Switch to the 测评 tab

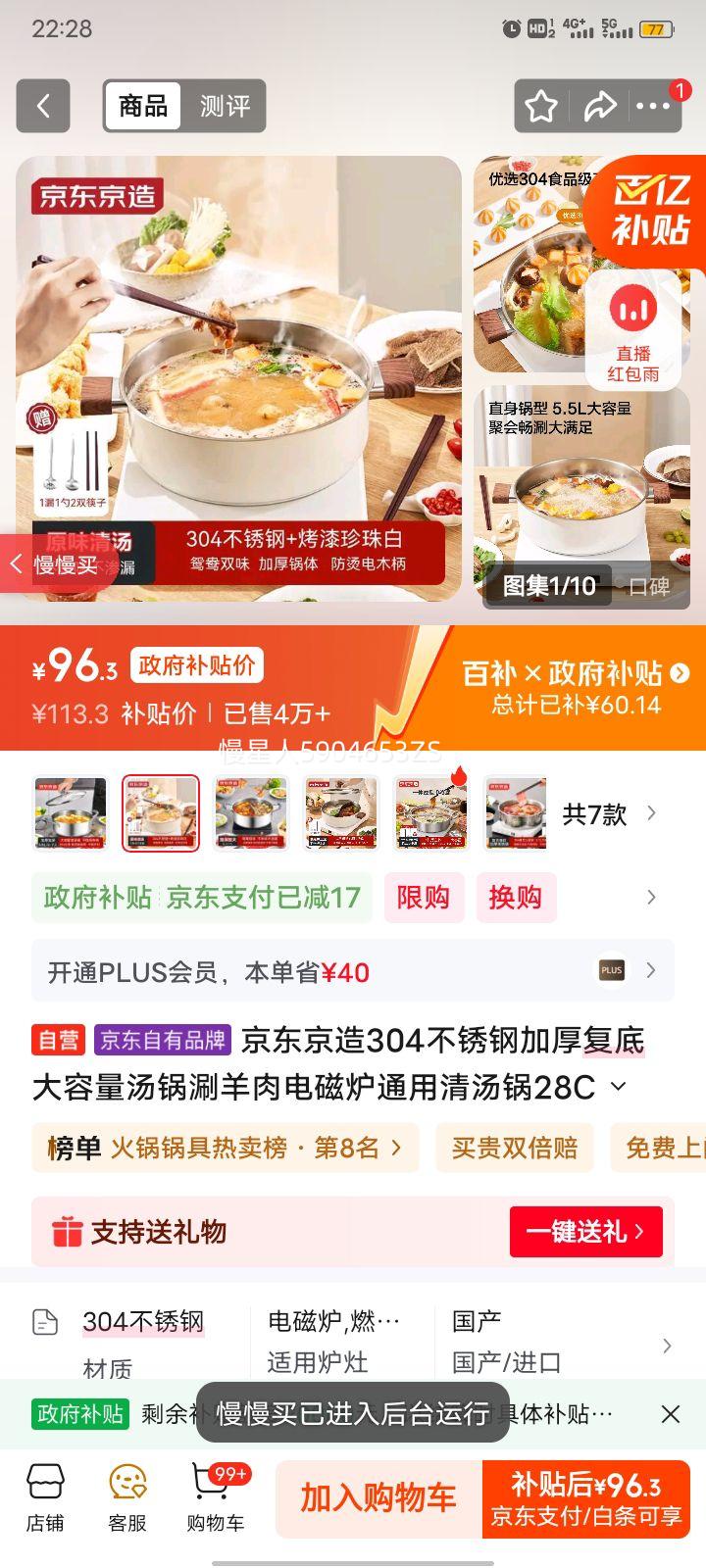pyautogui.click(x=227, y=106)
